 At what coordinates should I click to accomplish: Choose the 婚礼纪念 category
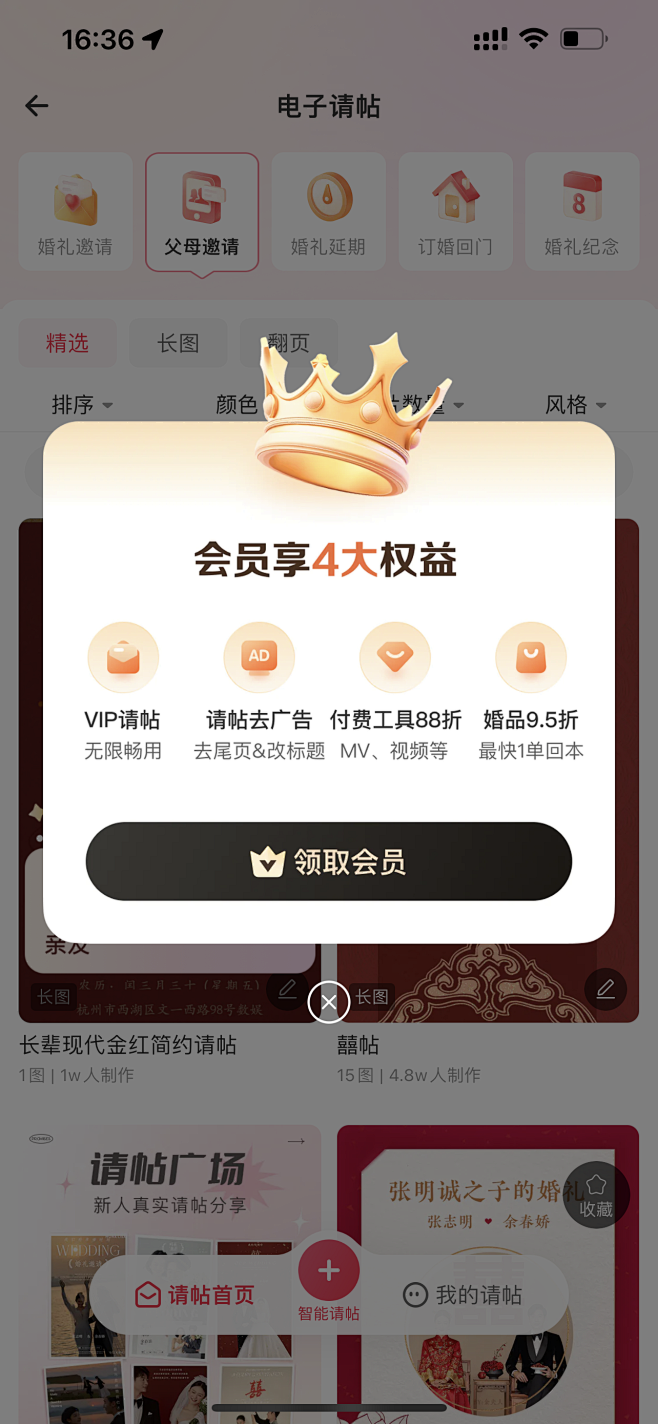[x=581, y=212]
